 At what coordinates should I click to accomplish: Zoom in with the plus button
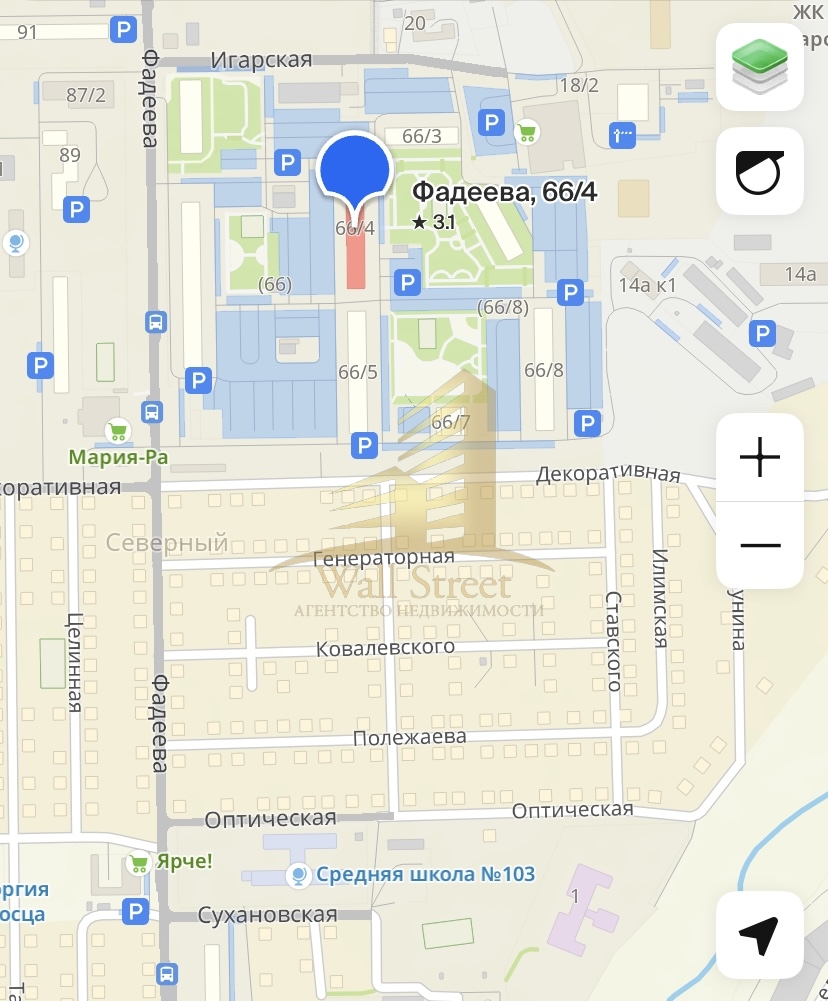pos(760,458)
